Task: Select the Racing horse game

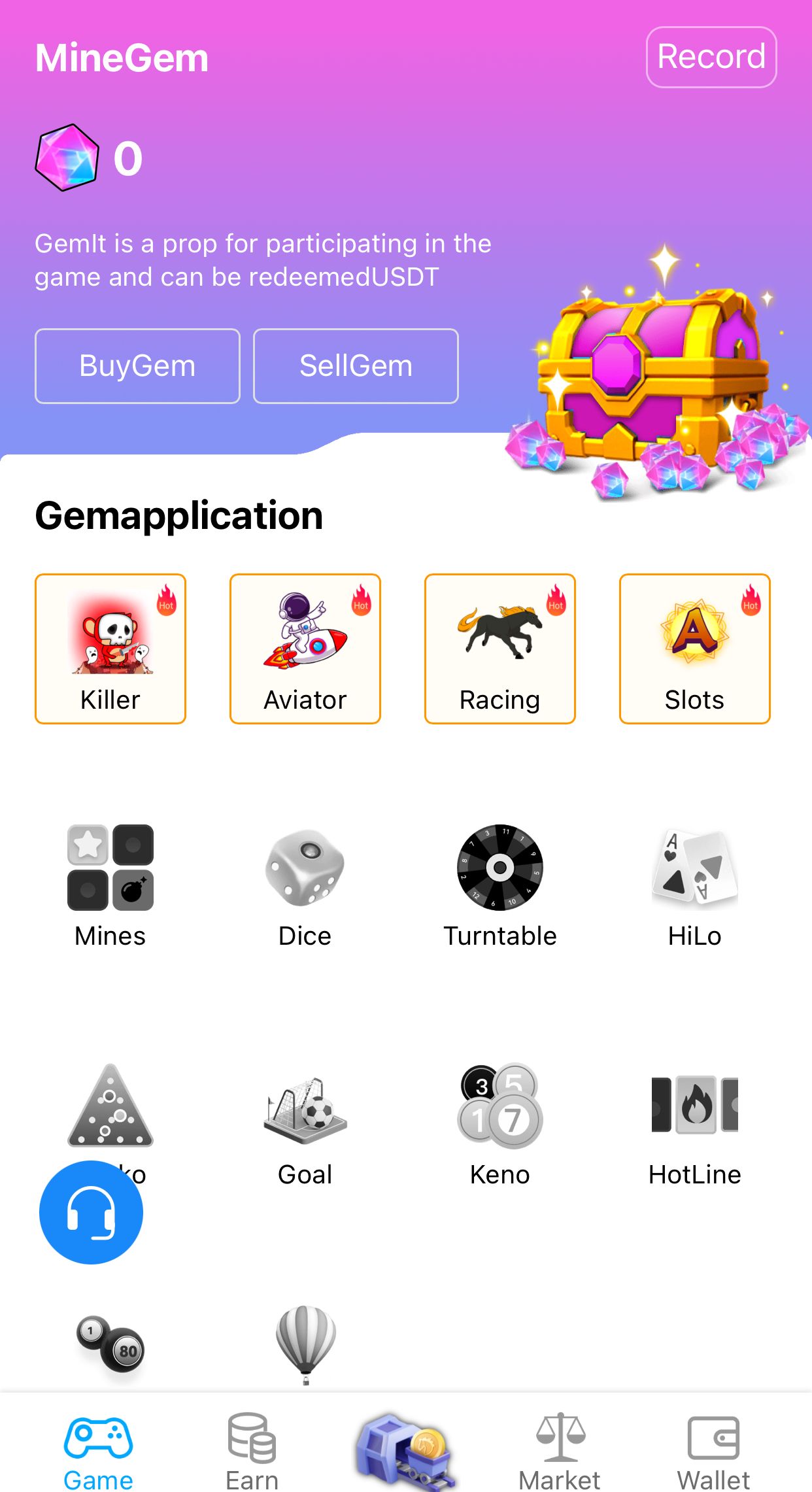Action: pyautogui.click(x=500, y=649)
